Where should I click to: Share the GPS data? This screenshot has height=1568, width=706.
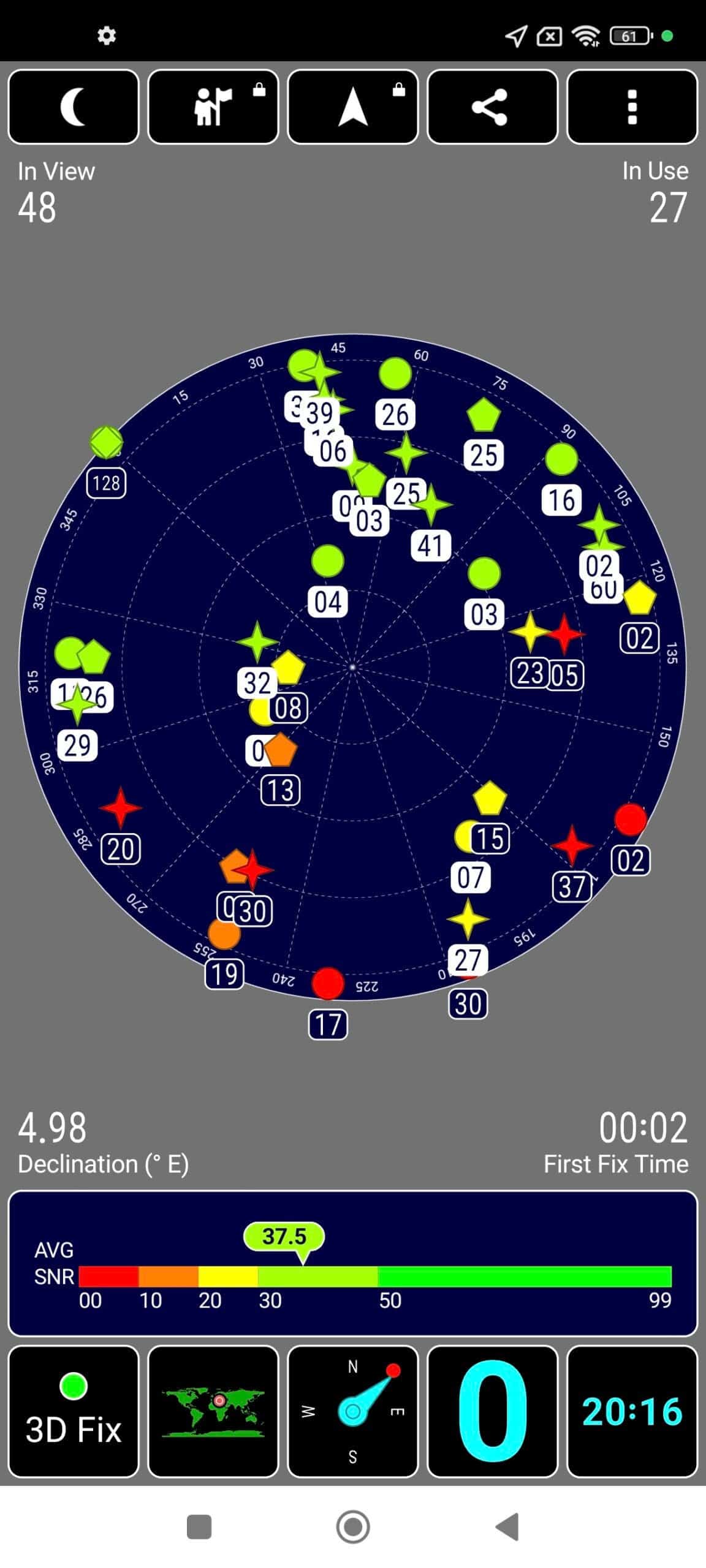point(493,107)
